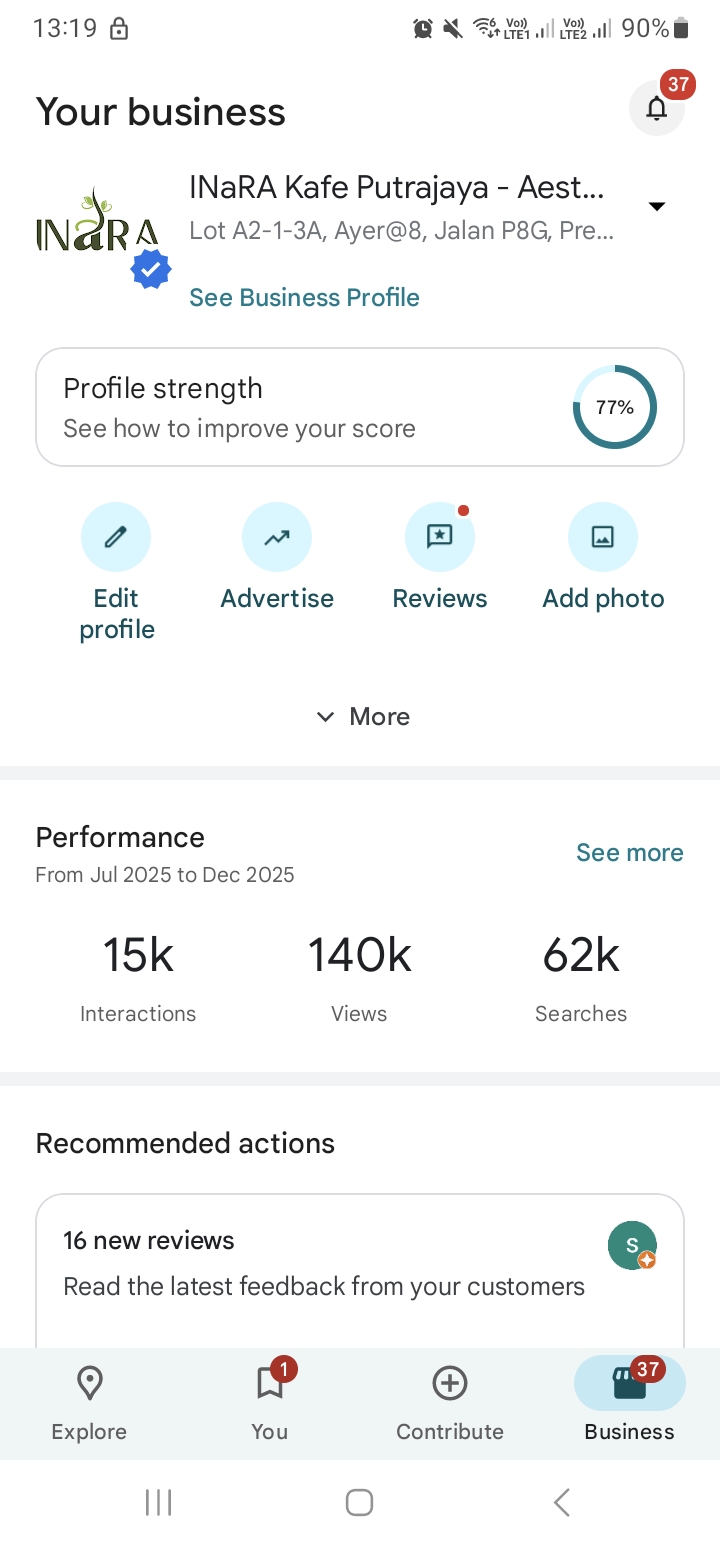Select the Explore map pin icon
720x1544 pixels.
89,1382
